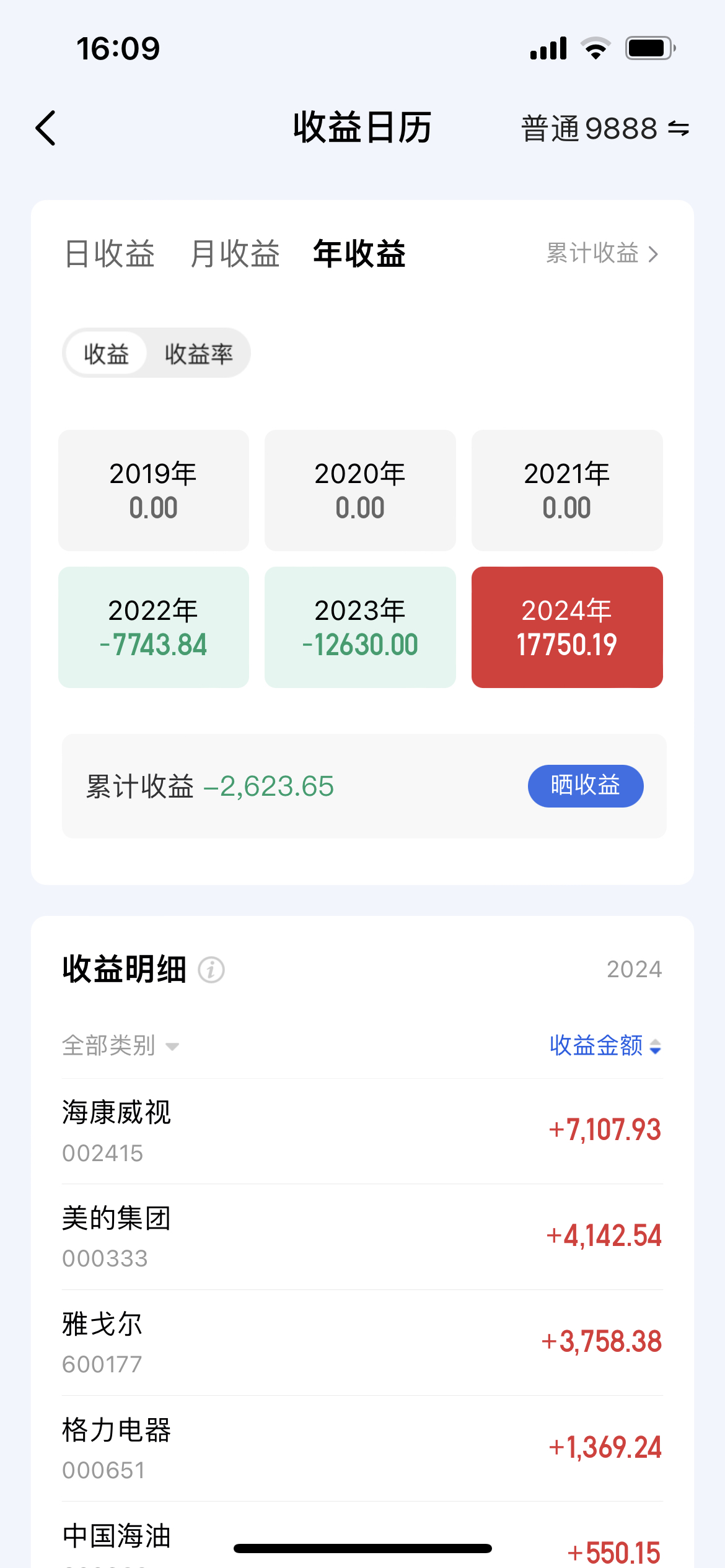Select the 2021年 year cell

click(566, 490)
